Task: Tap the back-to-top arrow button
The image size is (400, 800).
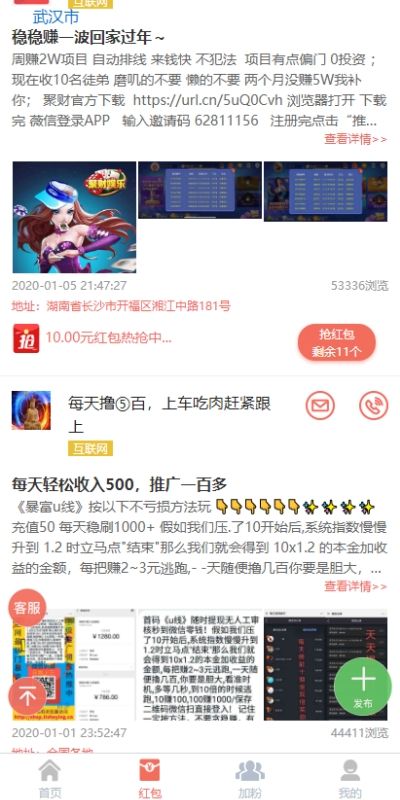Action: pyautogui.click(x=28, y=696)
